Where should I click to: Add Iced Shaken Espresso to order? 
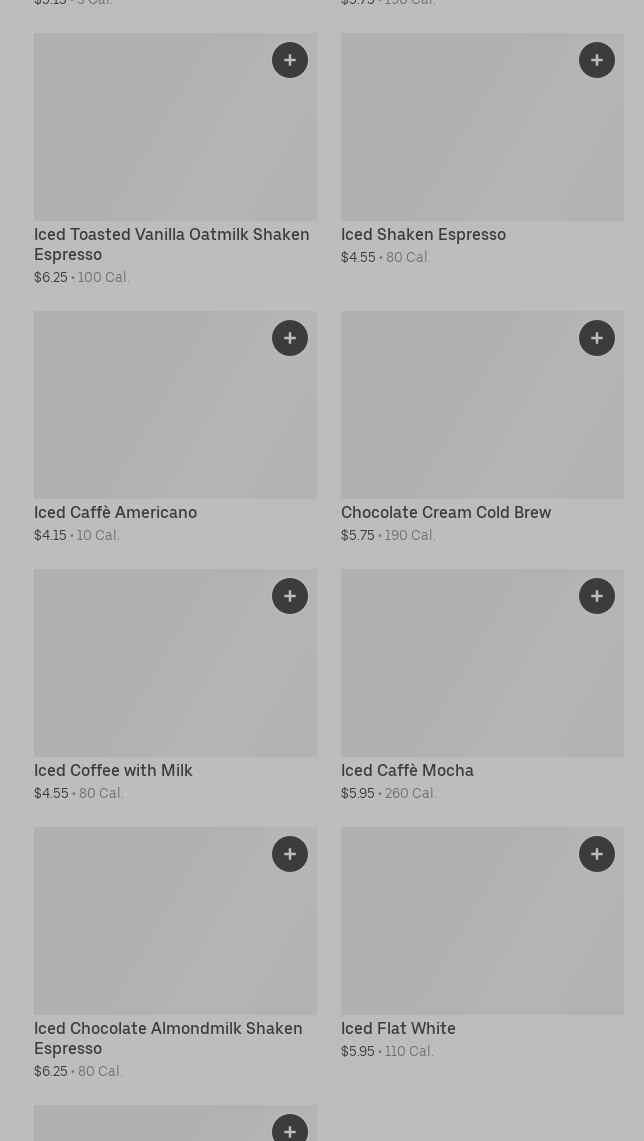coord(597,60)
